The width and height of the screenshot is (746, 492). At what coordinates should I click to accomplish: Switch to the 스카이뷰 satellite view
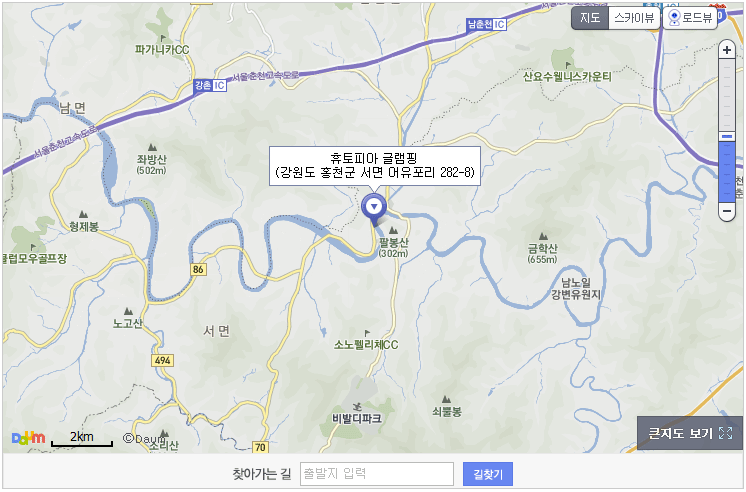634,17
